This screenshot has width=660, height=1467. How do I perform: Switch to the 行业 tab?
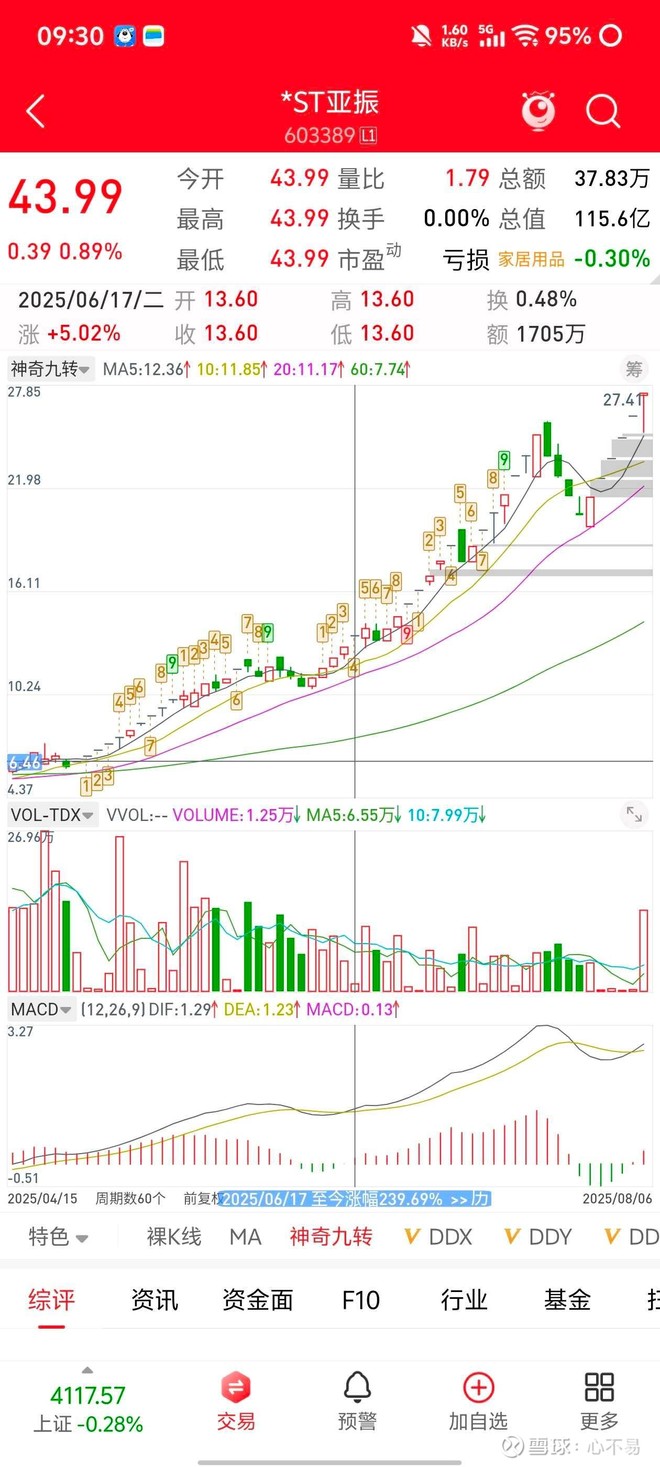(x=464, y=1300)
